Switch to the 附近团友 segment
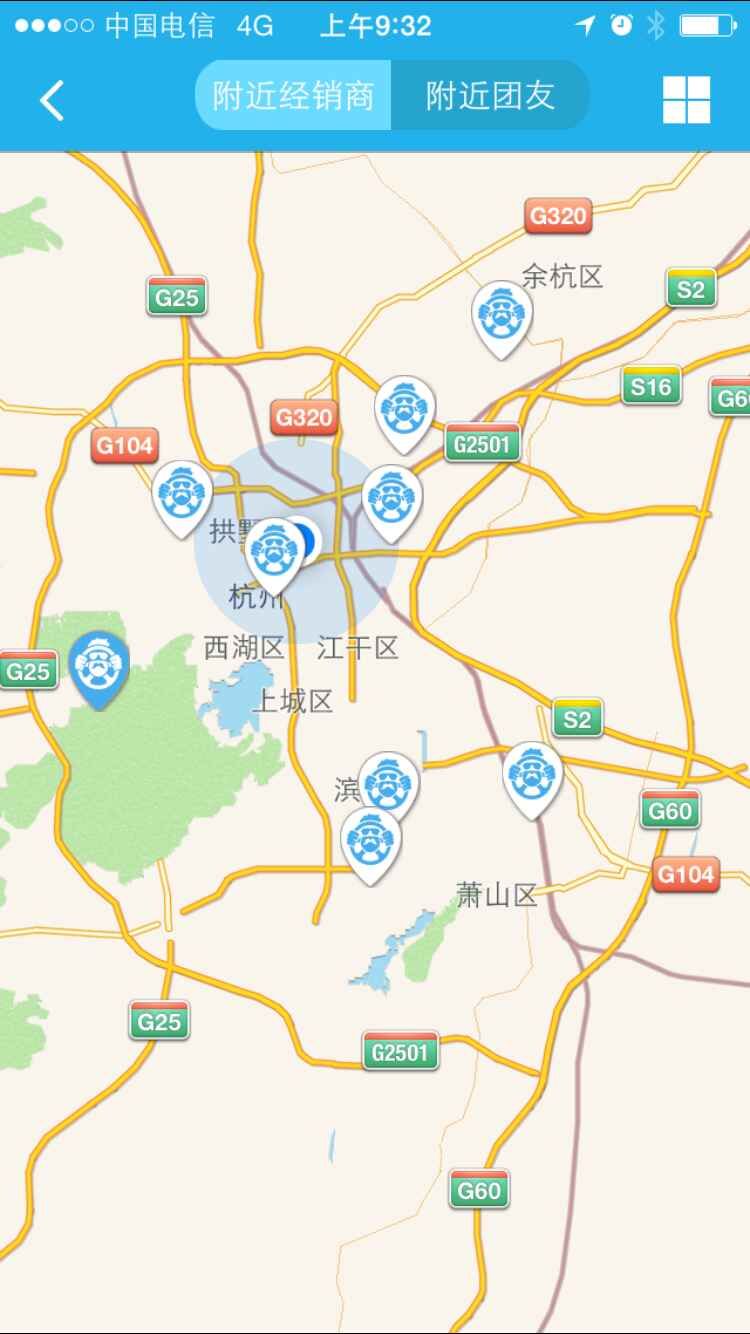The image size is (750, 1334). coord(489,96)
